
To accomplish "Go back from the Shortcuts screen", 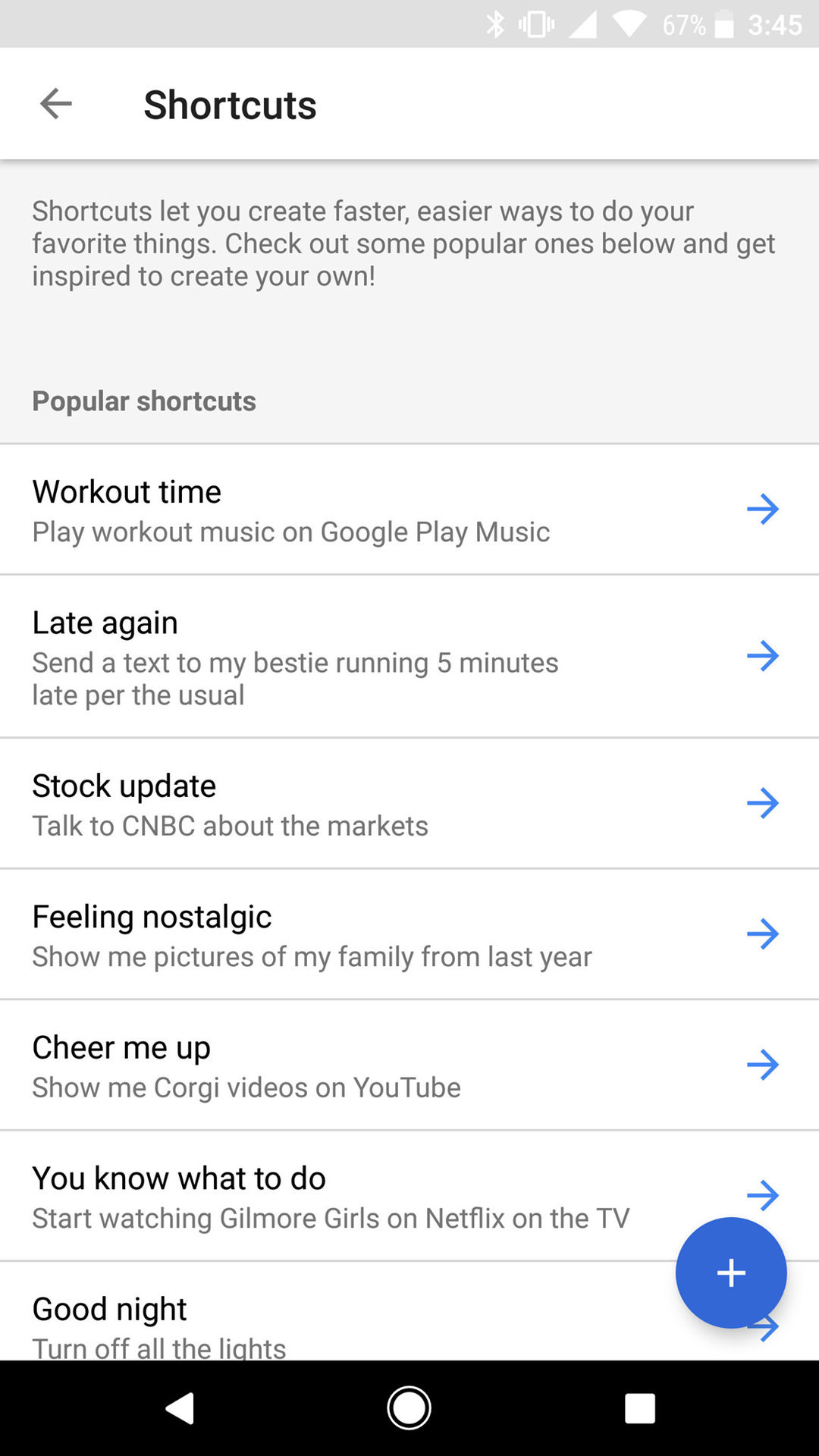I will 56,104.
